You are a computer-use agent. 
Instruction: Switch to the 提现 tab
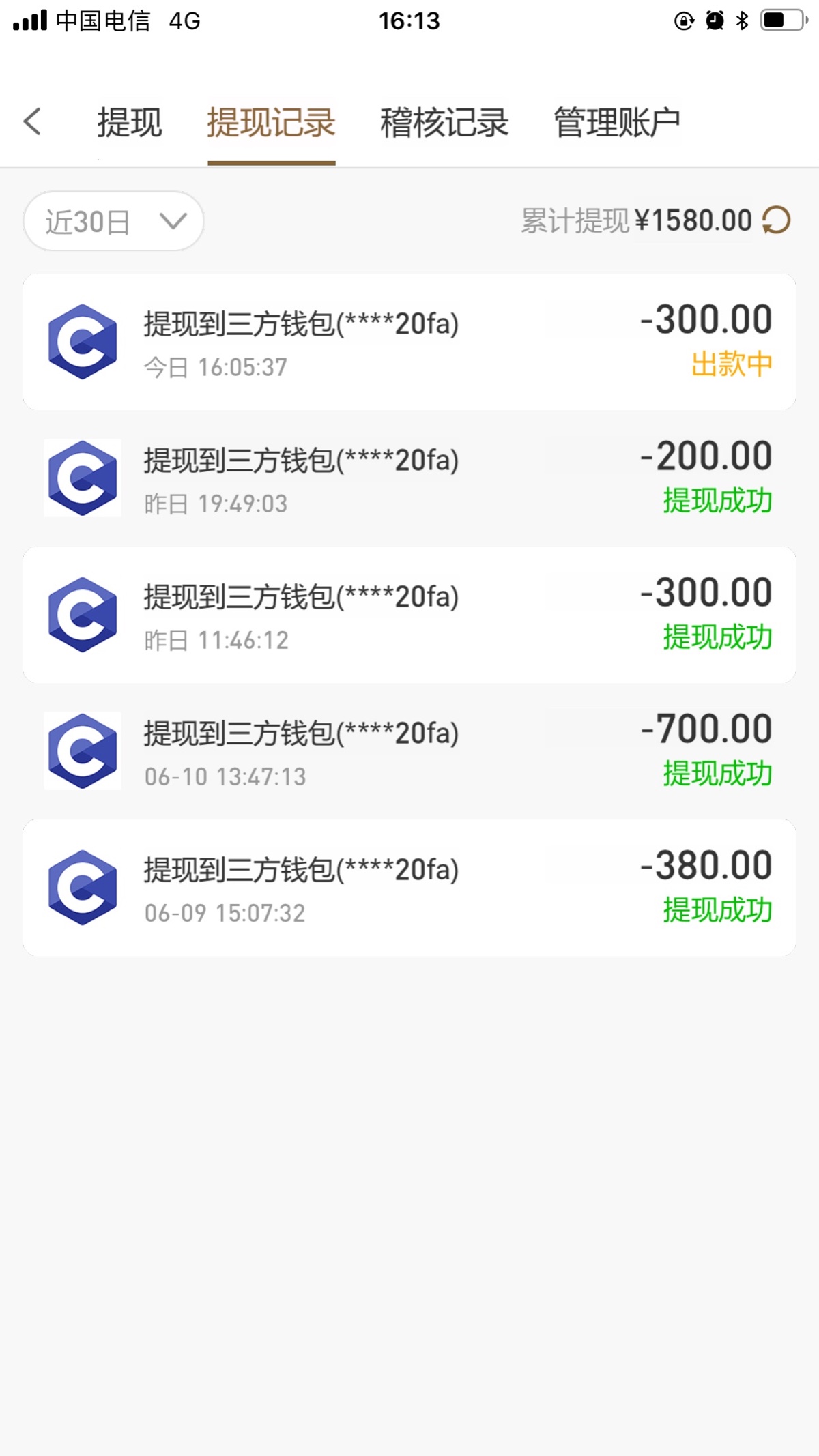point(130,123)
